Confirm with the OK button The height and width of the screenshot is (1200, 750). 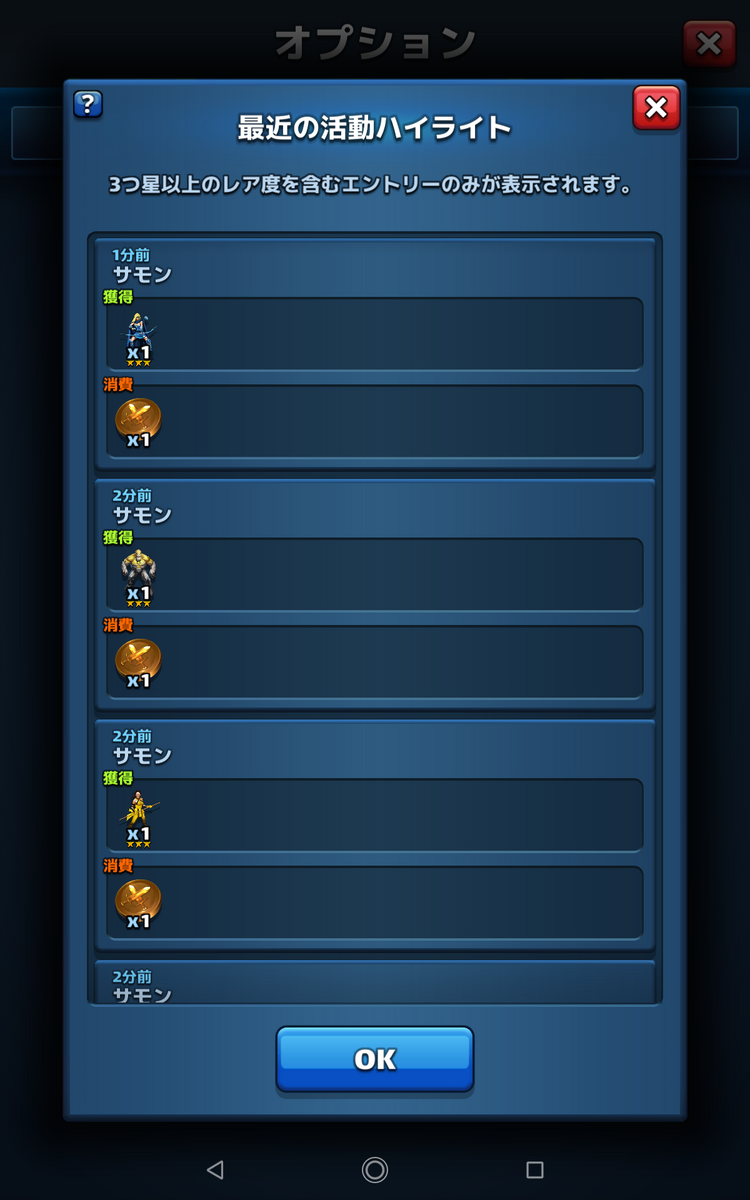pyautogui.click(x=375, y=1059)
